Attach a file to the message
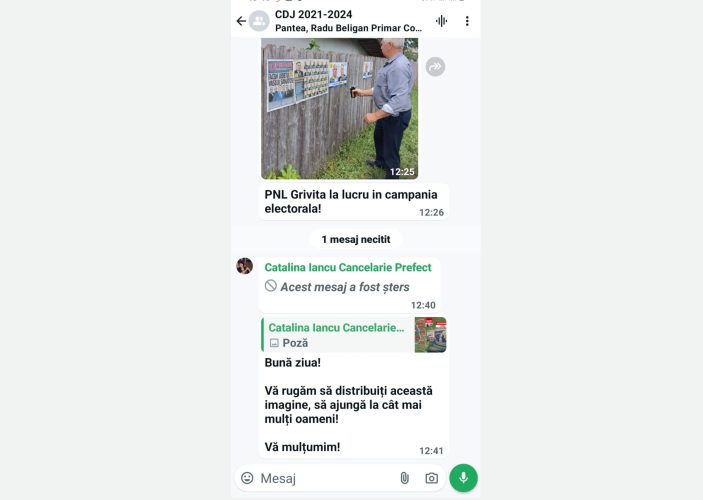703x500 pixels. click(405, 478)
